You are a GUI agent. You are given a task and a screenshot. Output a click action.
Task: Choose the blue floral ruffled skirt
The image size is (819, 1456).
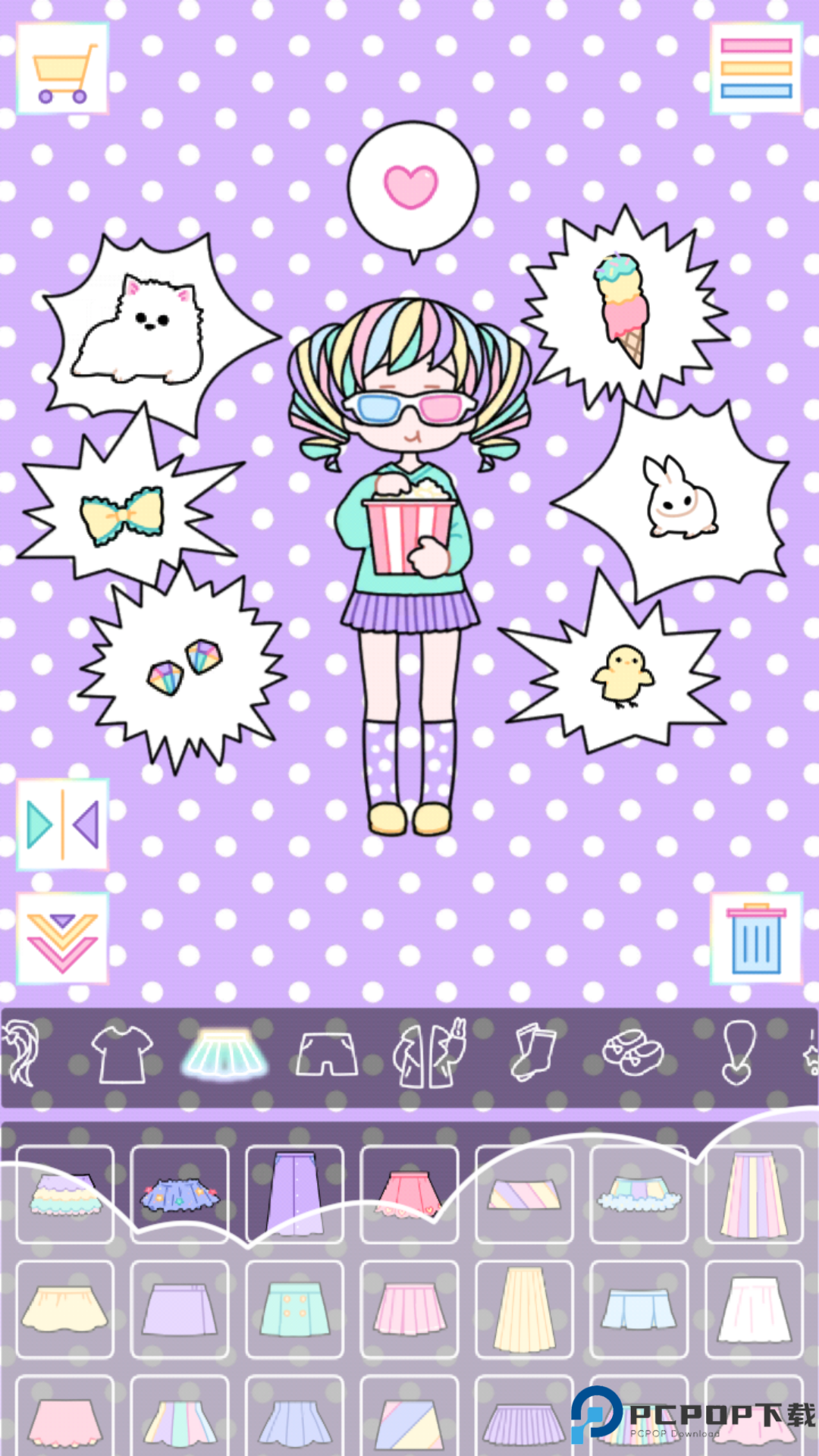point(180,1194)
